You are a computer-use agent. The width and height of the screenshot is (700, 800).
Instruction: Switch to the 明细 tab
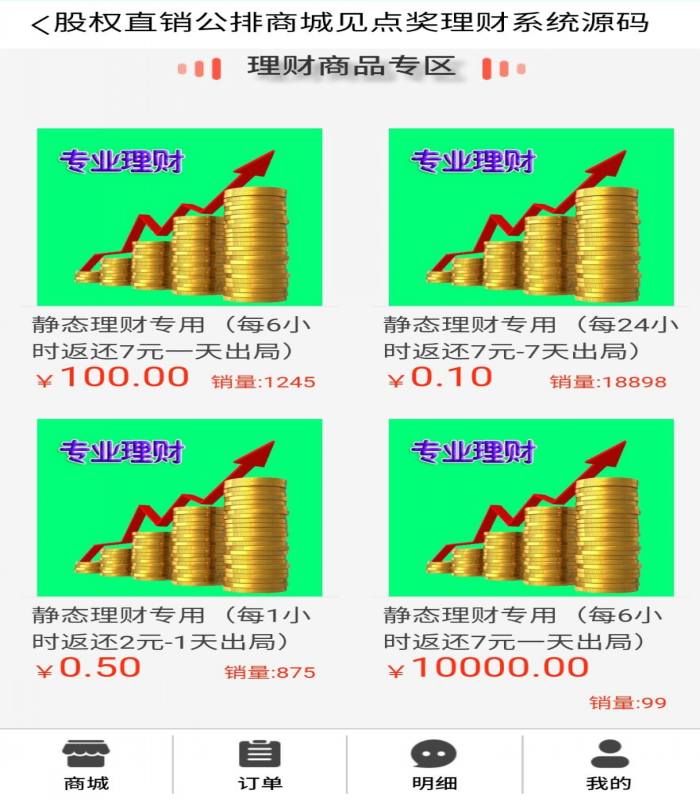[434, 766]
